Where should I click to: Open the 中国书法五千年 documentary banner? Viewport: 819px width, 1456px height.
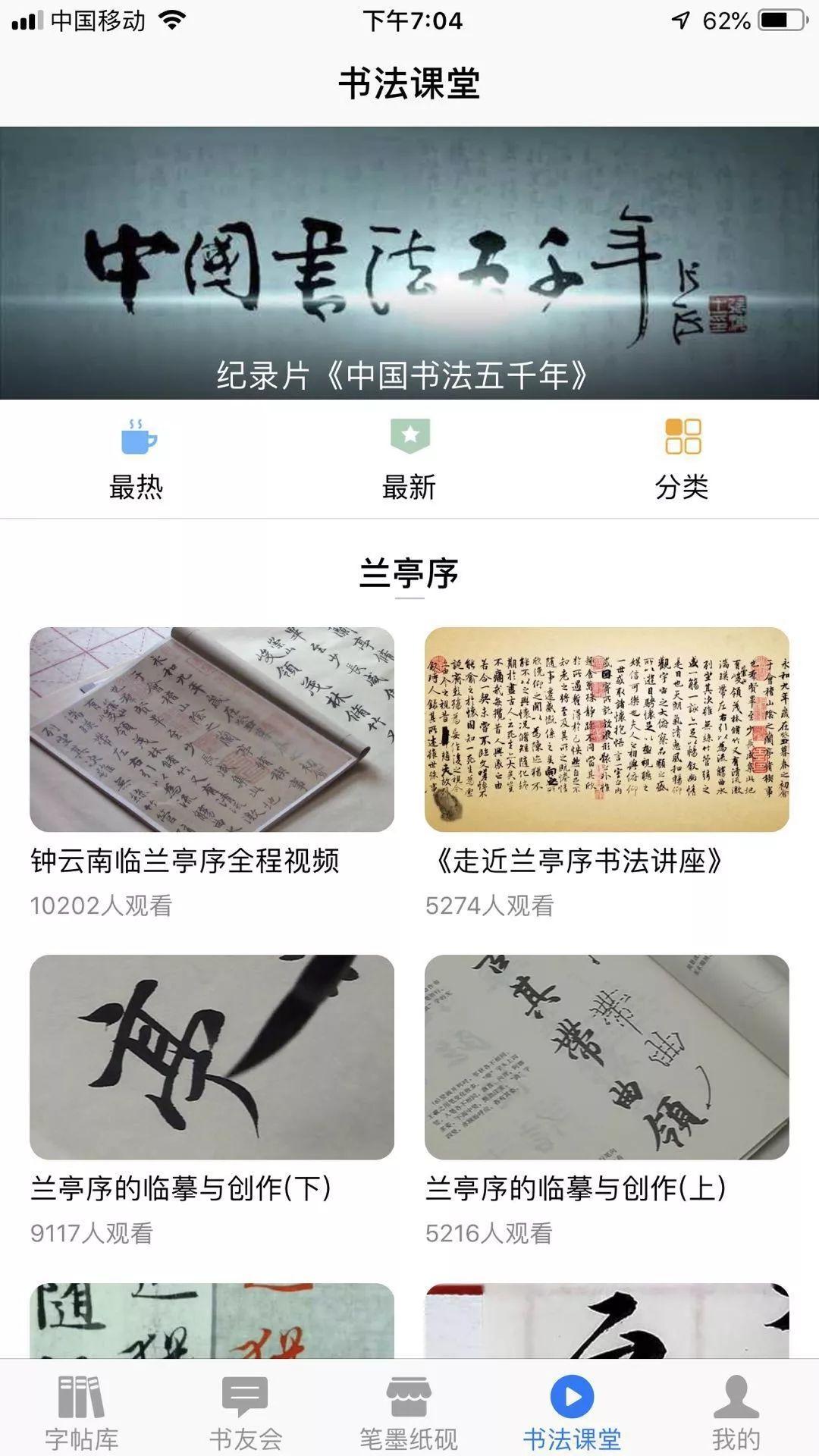409,262
